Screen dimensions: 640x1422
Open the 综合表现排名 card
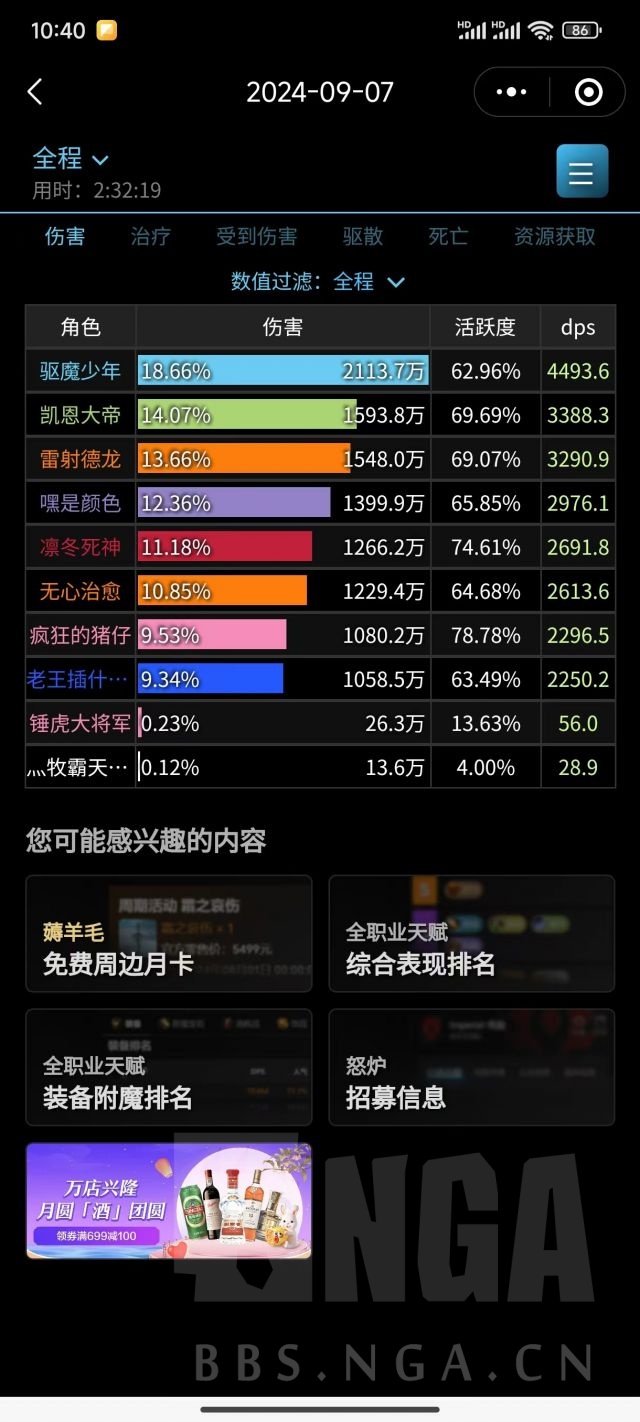pos(472,934)
